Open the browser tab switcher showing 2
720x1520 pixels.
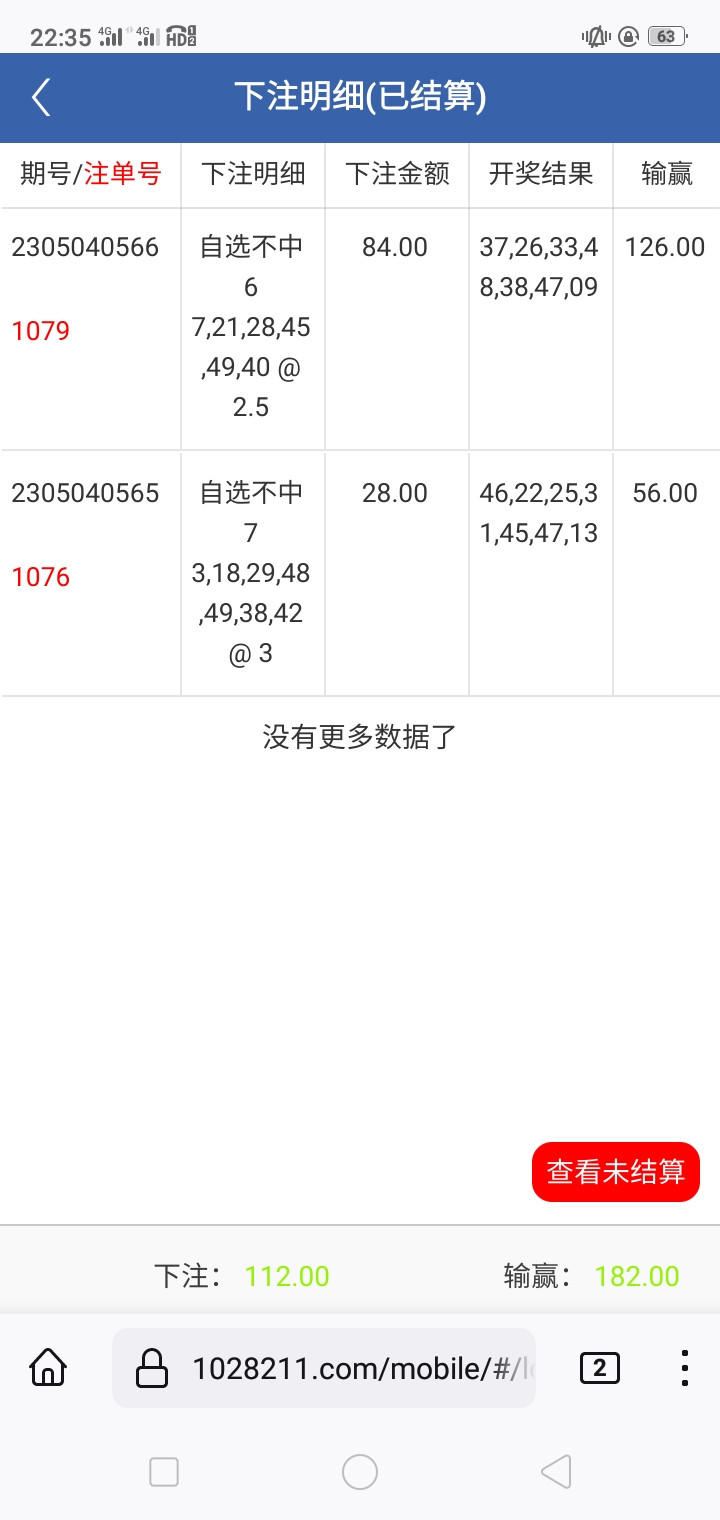click(x=598, y=1367)
